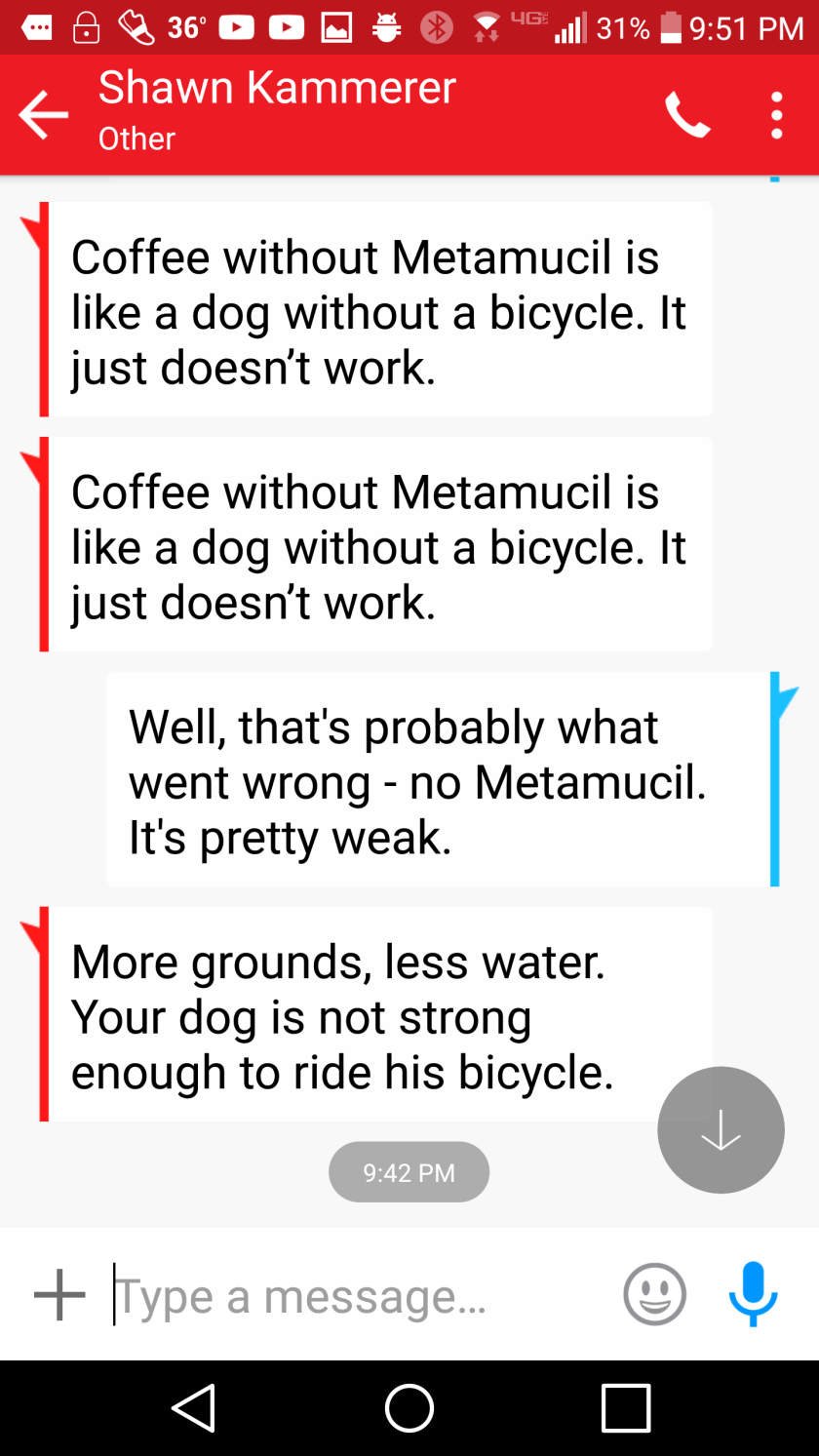Start voice input with the microphone

(753, 1293)
